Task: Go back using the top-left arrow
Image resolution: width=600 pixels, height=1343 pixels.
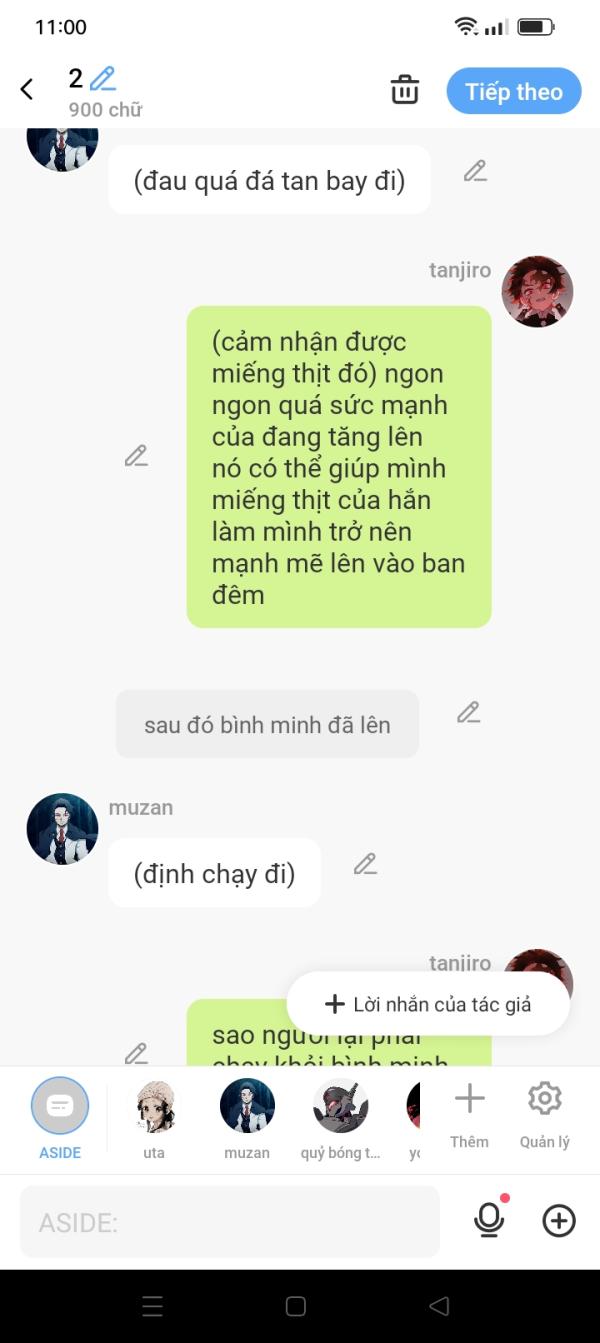Action: tap(27, 90)
